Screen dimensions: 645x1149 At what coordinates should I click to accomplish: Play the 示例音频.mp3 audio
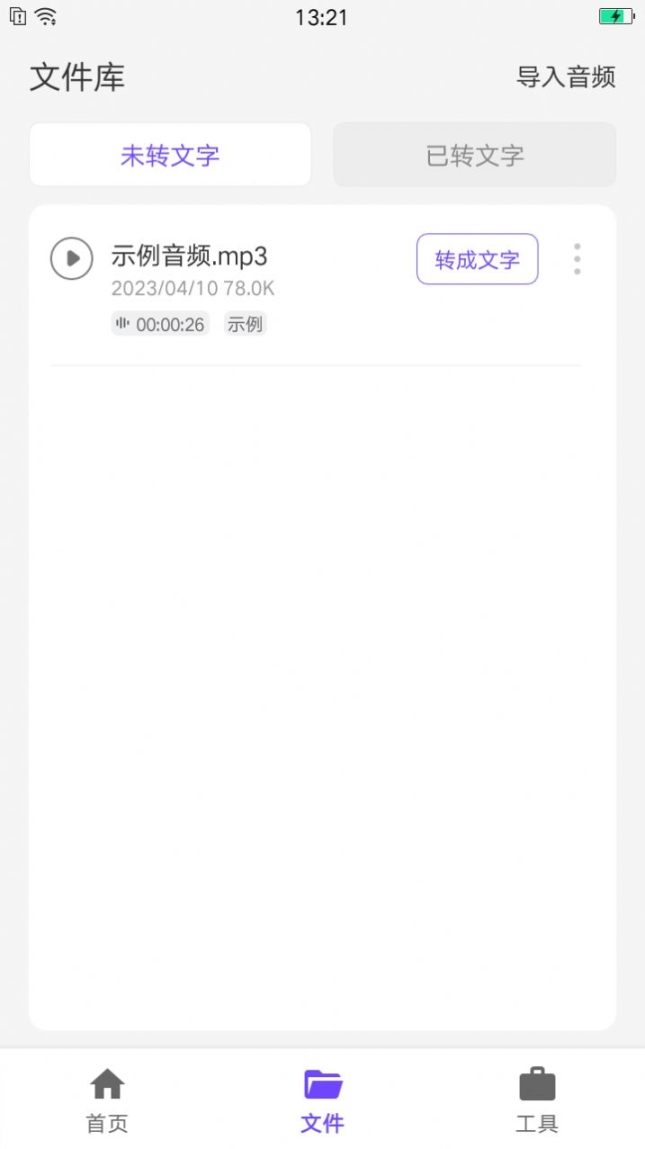[72, 258]
